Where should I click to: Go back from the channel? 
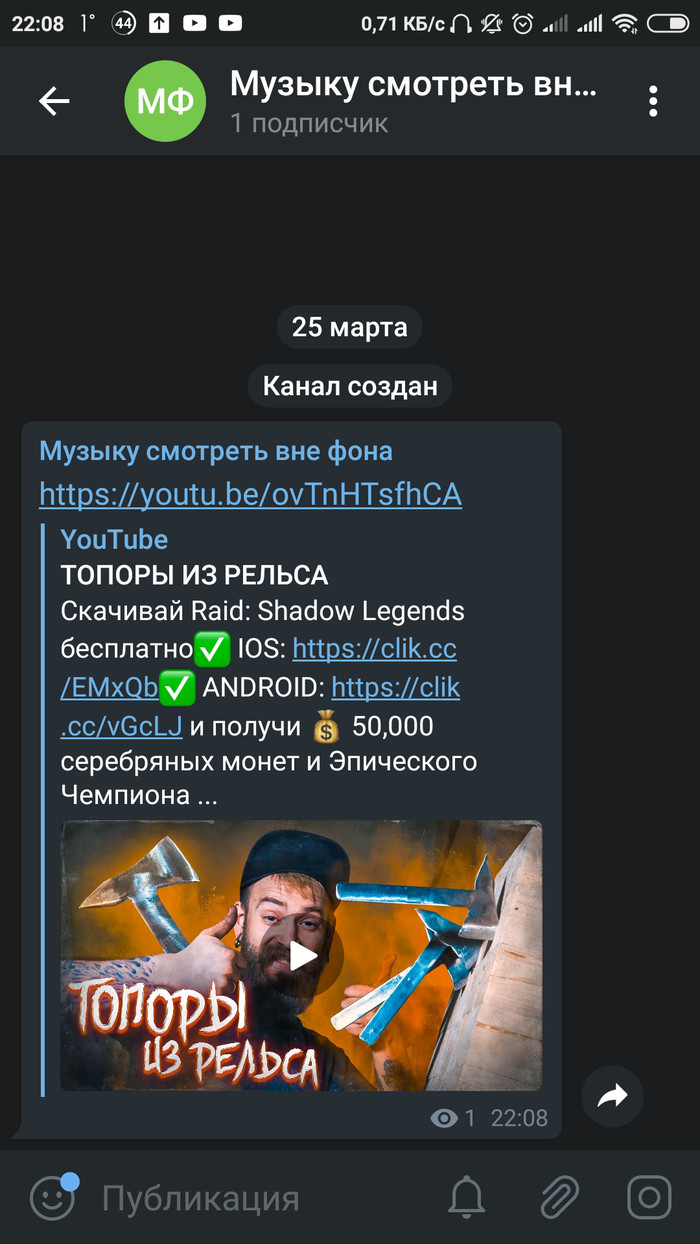point(54,100)
